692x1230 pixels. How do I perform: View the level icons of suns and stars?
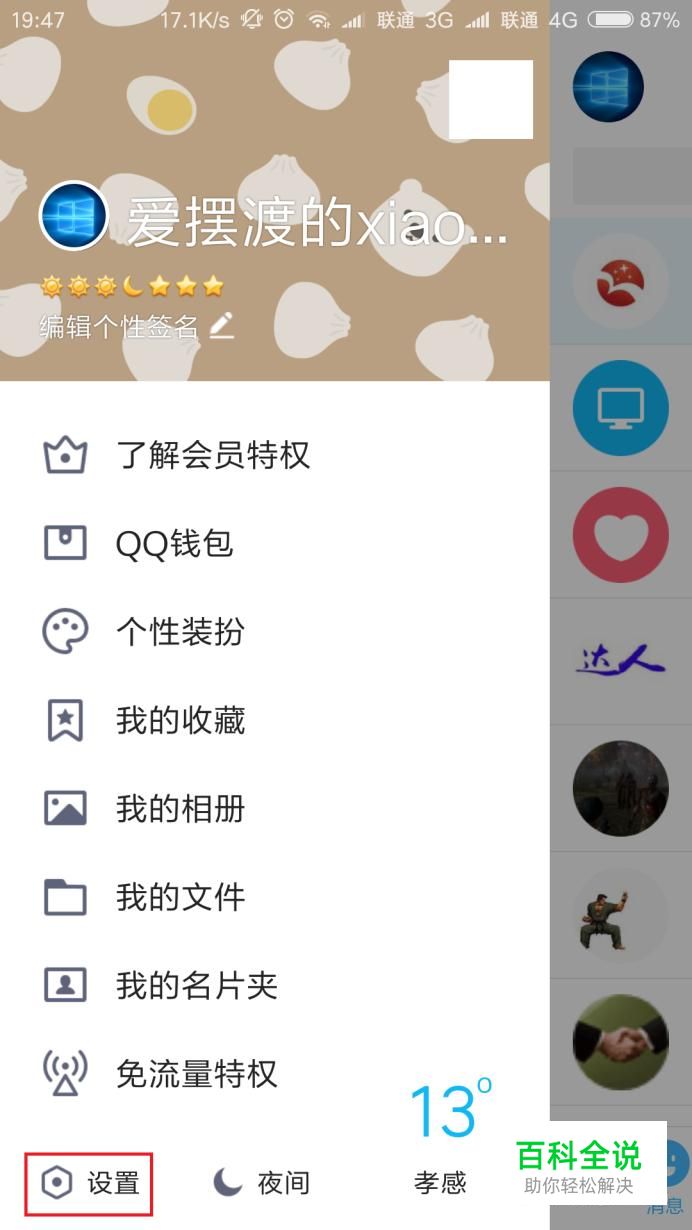pos(131,287)
